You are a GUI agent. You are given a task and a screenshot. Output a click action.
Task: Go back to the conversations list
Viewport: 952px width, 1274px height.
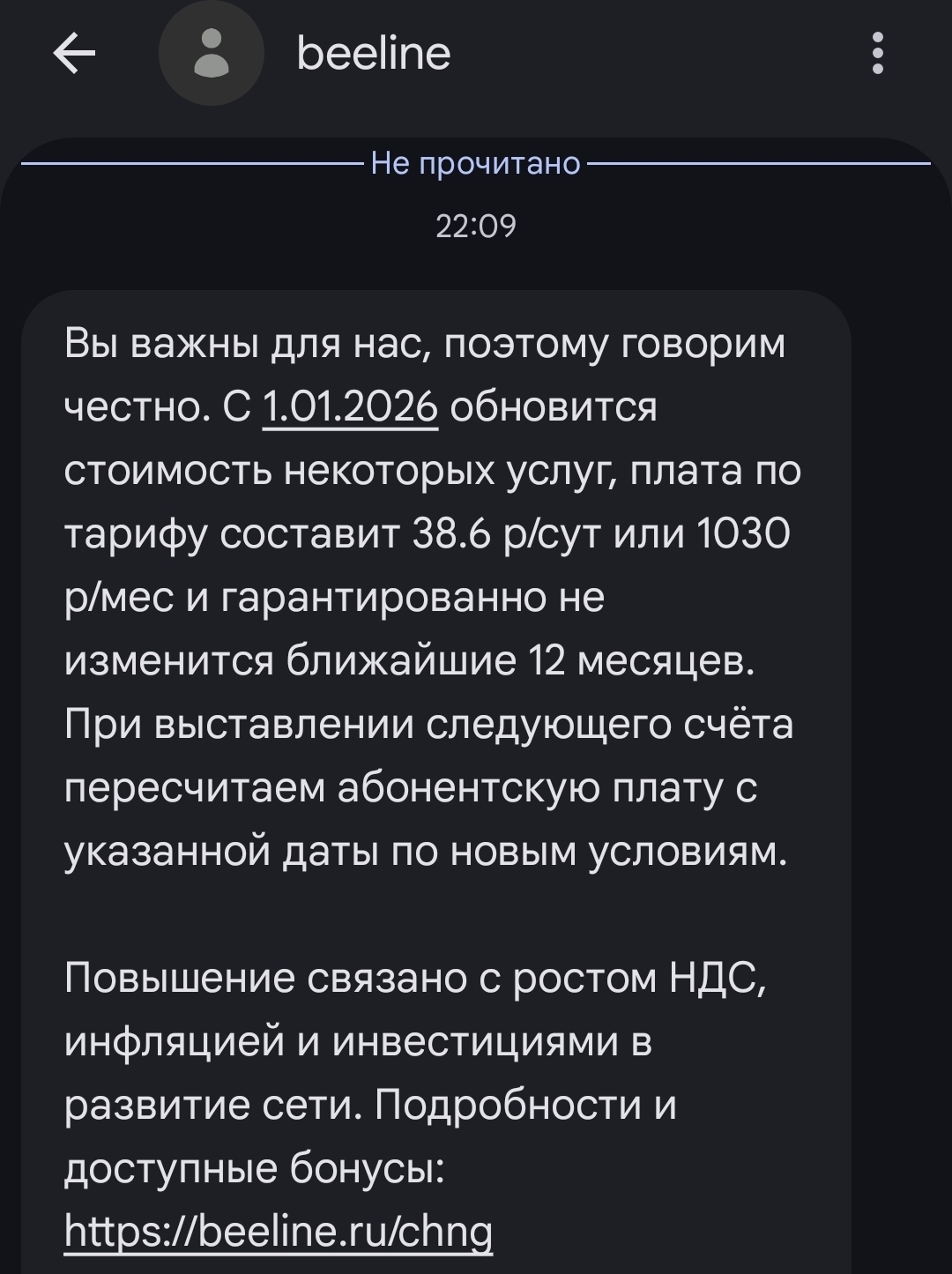coord(74,55)
